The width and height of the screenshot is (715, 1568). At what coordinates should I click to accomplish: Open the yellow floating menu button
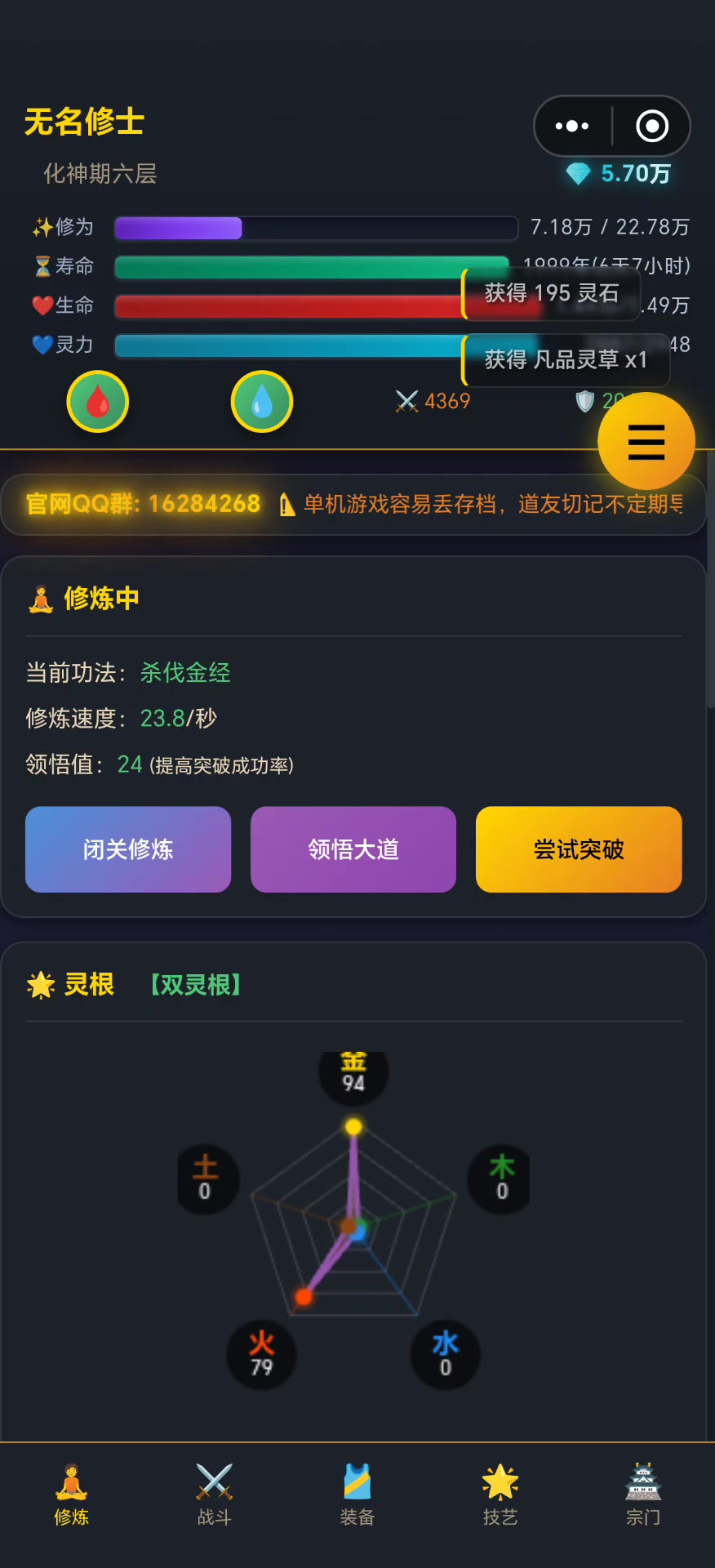click(x=646, y=442)
